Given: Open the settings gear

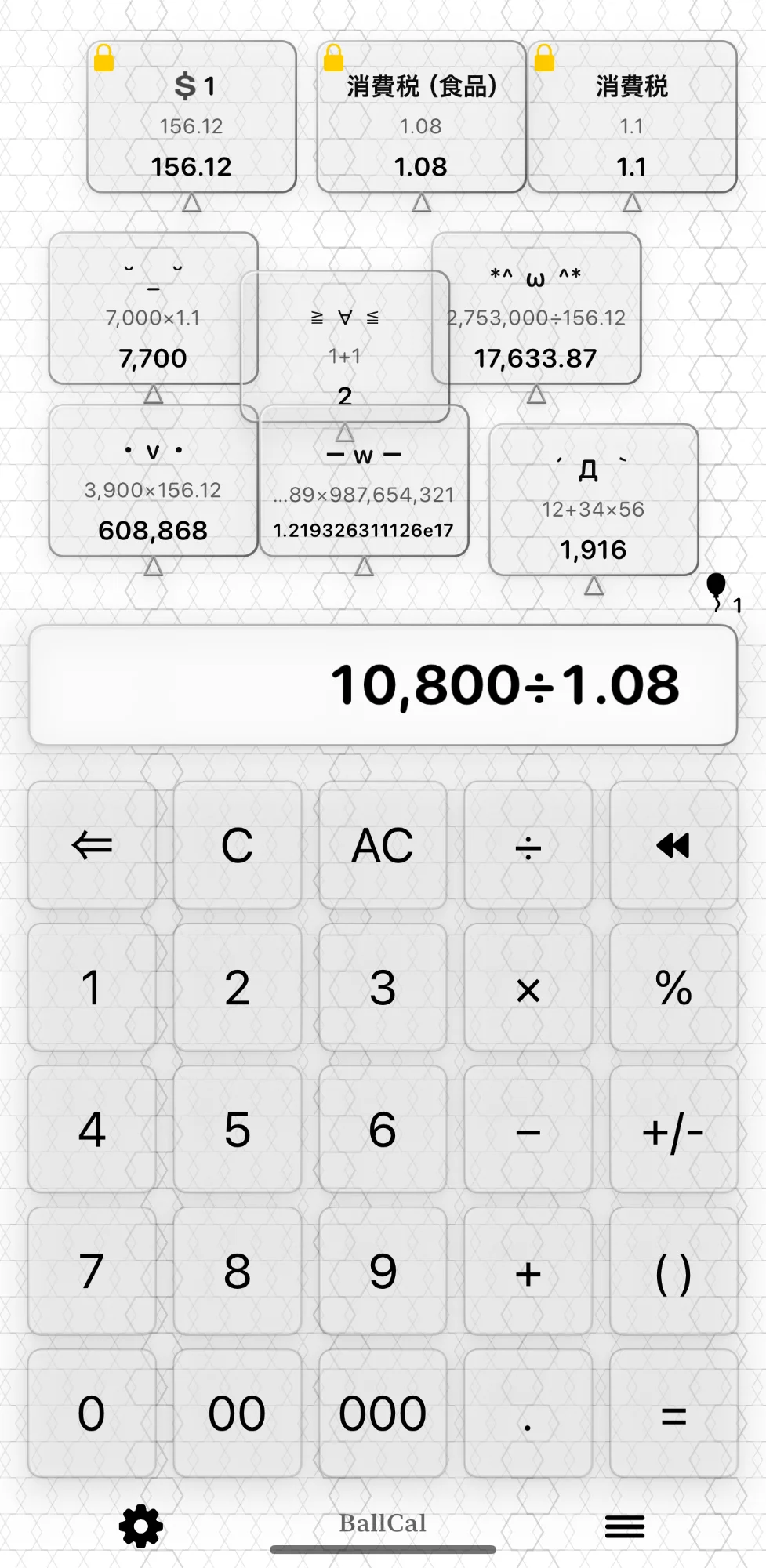Looking at the screenshot, I should pyautogui.click(x=141, y=1526).
